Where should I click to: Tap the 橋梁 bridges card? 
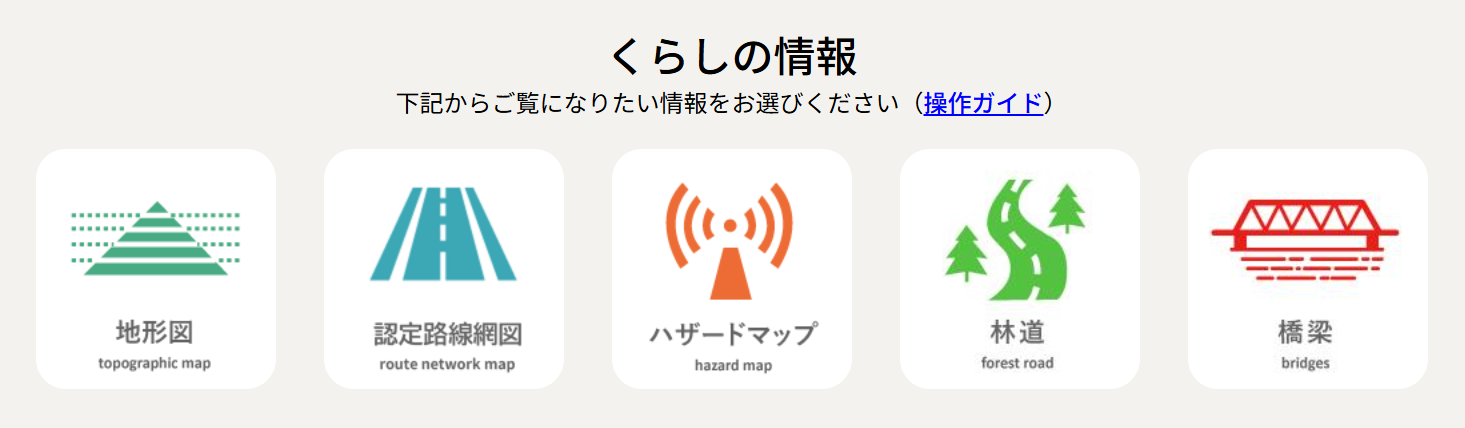[x=1307, y=269]
